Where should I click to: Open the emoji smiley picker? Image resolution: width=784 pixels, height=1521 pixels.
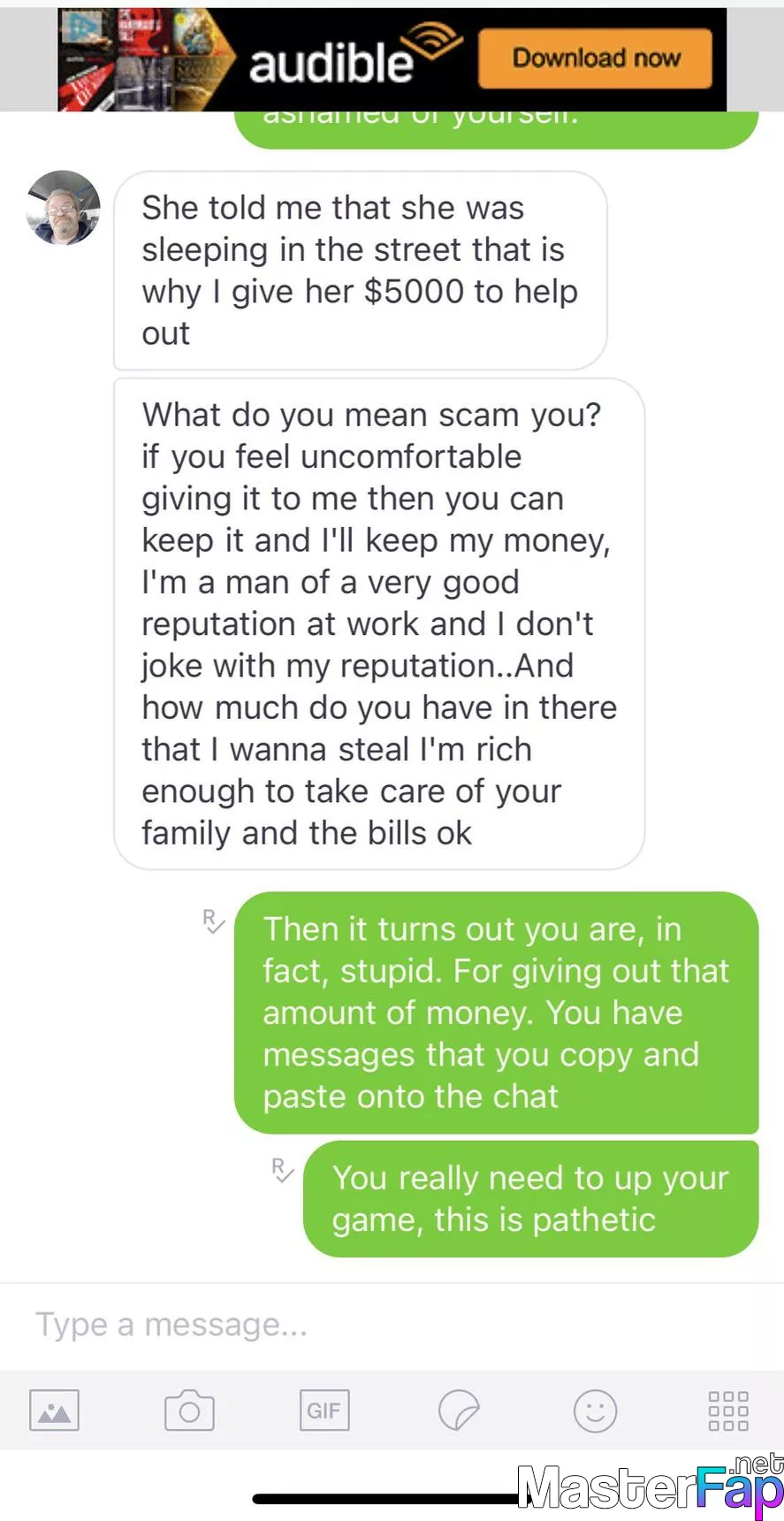[x=595, y=1410]
